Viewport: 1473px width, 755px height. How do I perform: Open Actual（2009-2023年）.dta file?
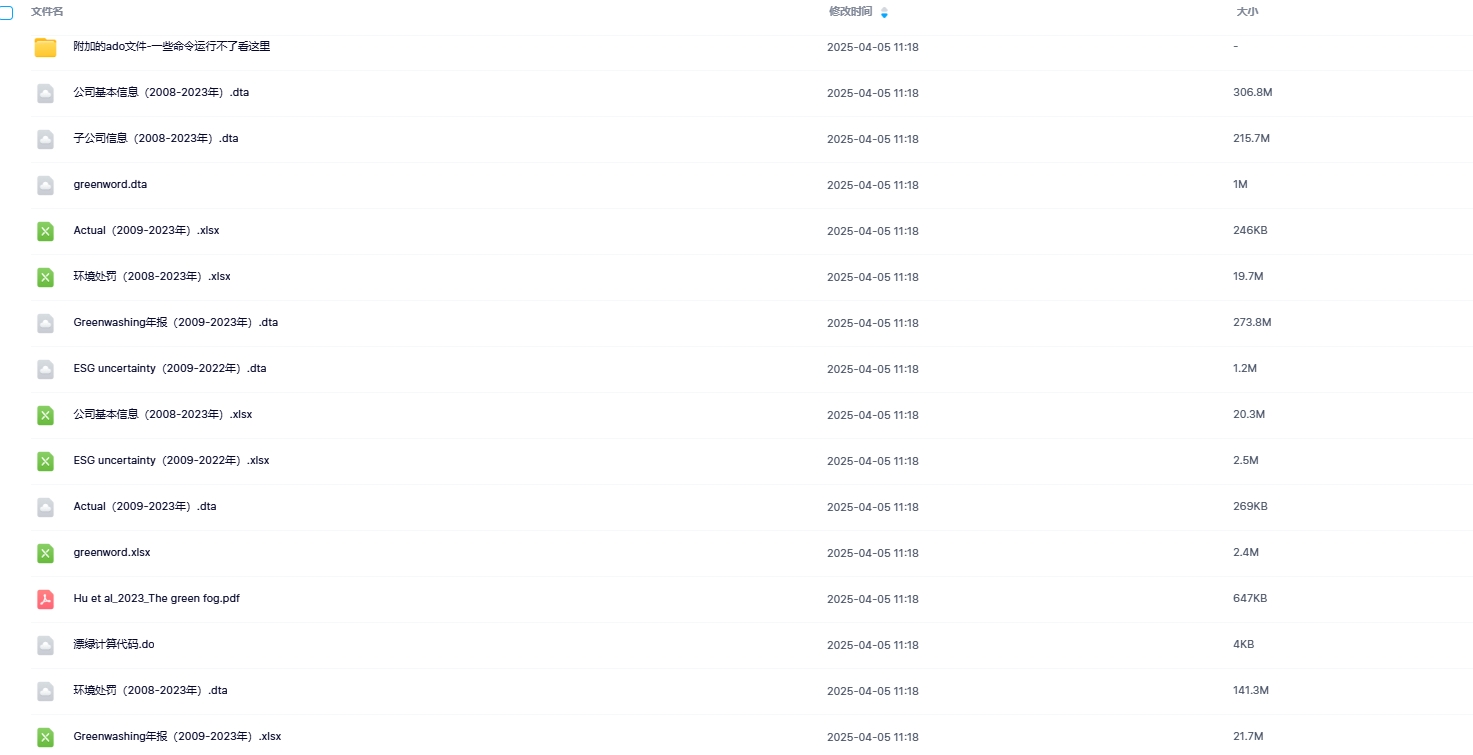coord(145,507)
